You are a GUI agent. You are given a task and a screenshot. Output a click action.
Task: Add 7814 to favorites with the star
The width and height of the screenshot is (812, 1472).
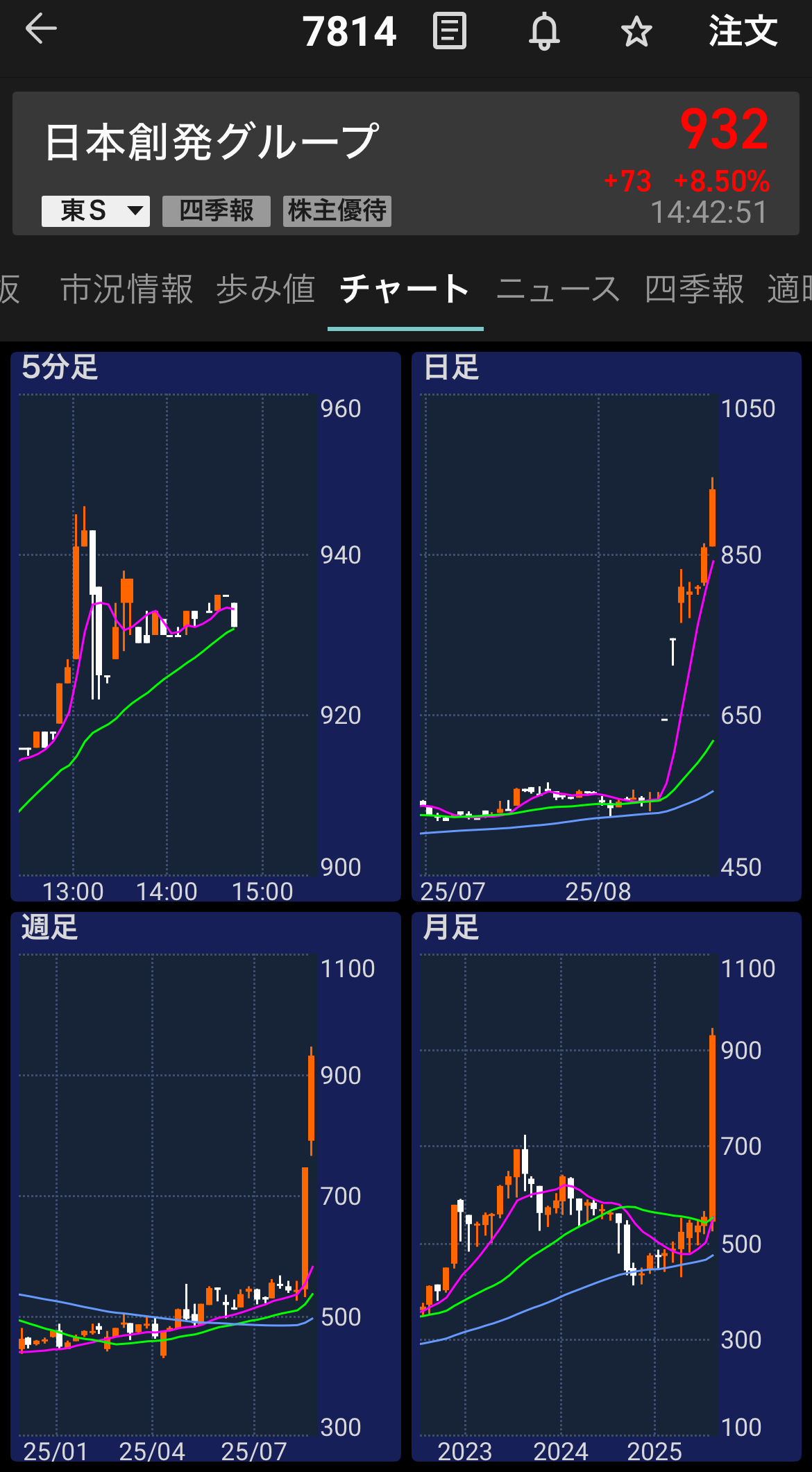[636, 32]
